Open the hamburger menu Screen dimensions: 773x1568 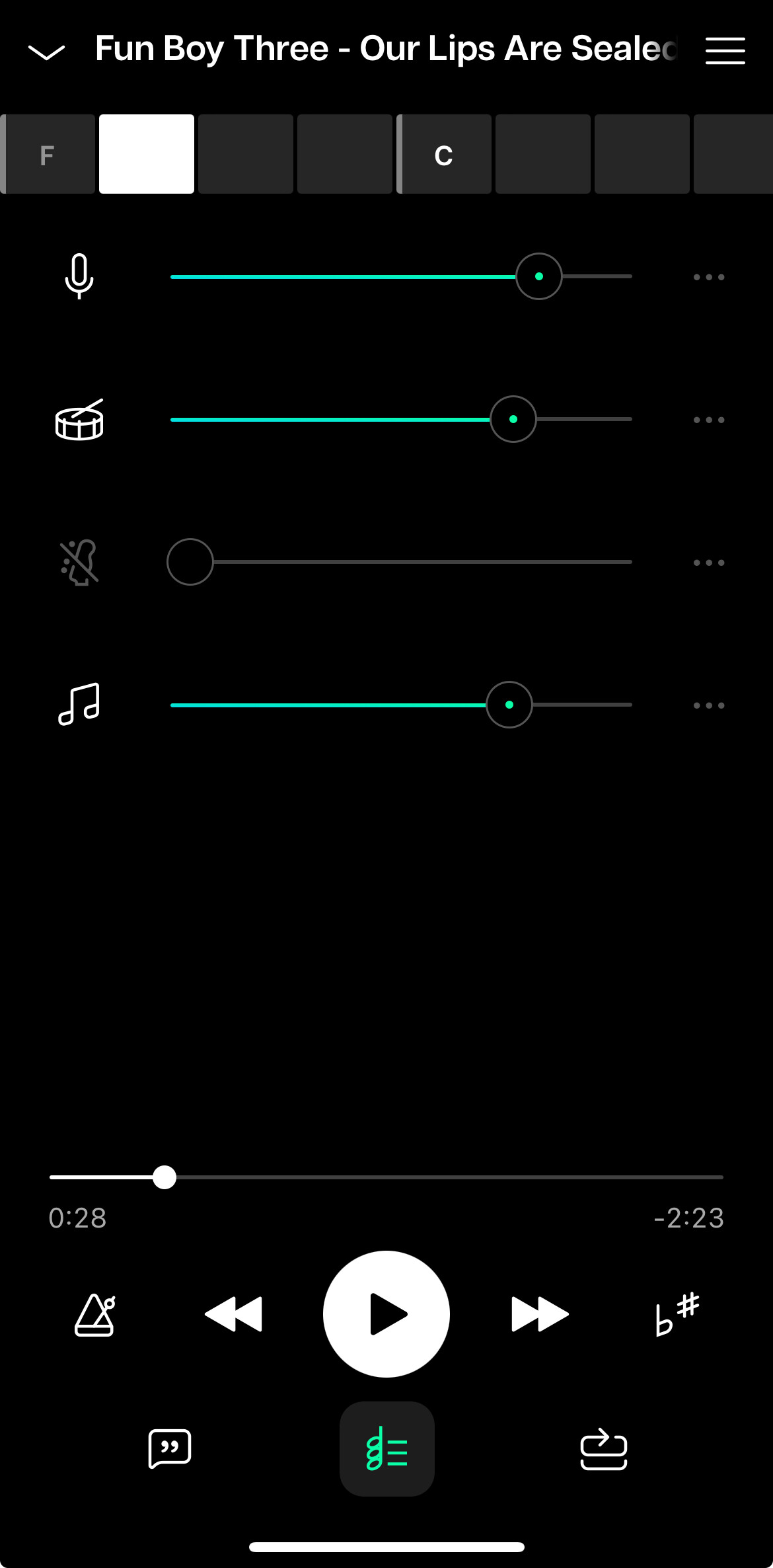pyautogui.click(x=725, y=51)
